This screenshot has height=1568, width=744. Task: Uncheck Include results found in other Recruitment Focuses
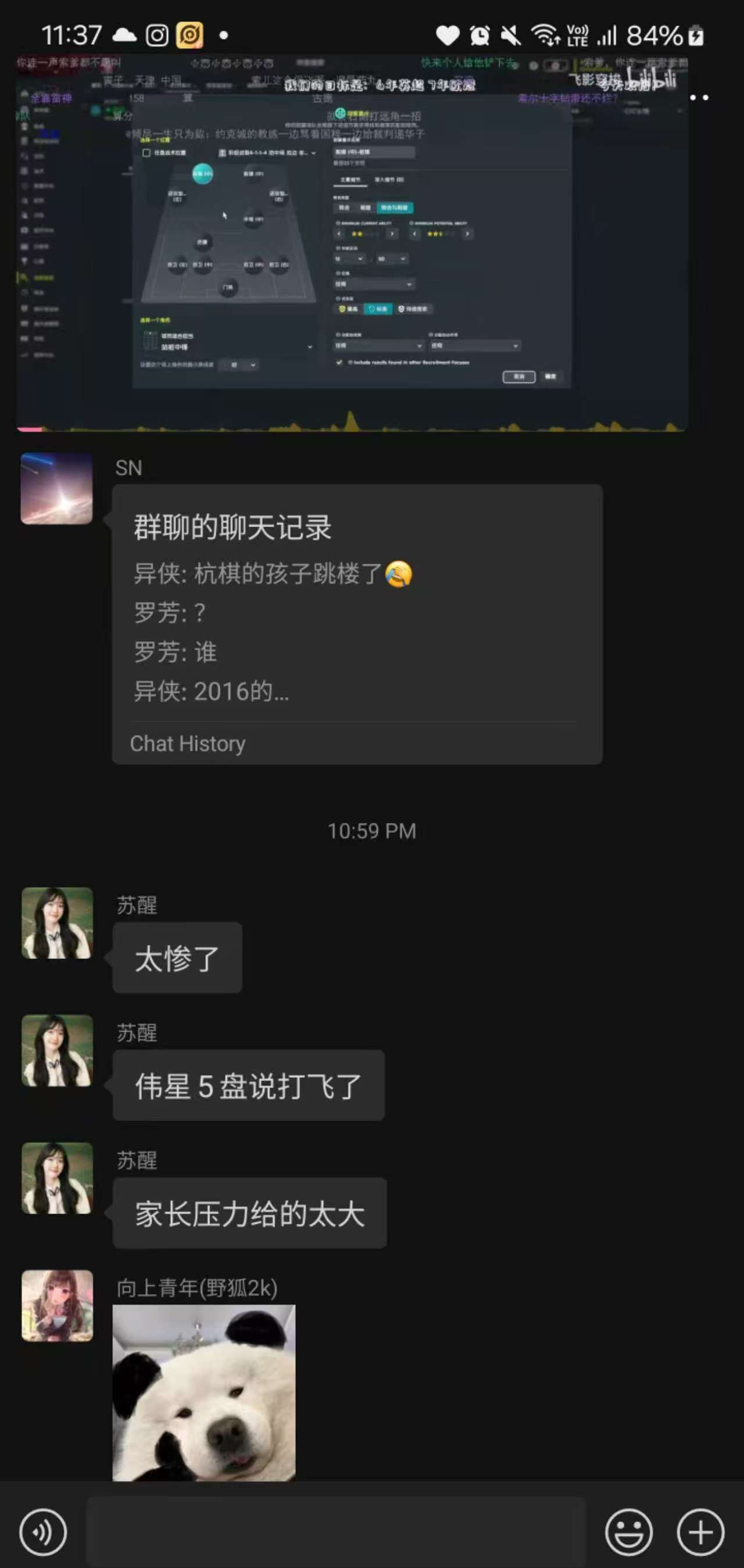tap(339, 361)
